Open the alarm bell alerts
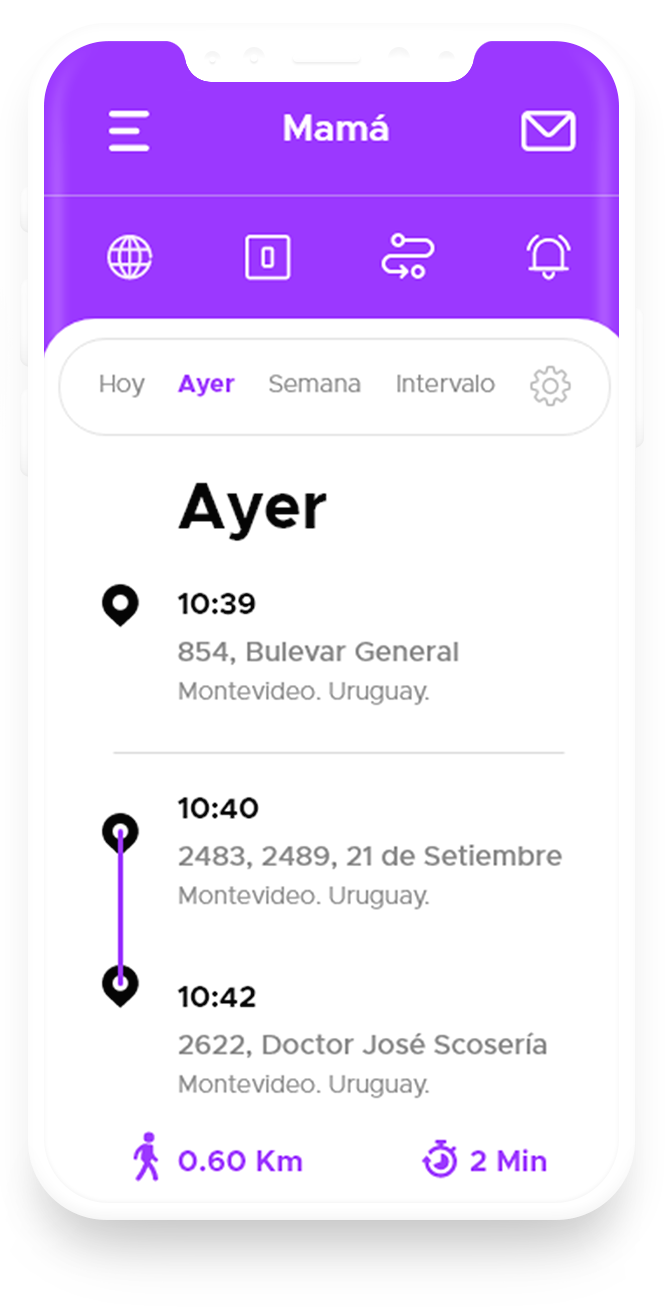Screen dimensions: 665x1307 (x=548, y=258)
